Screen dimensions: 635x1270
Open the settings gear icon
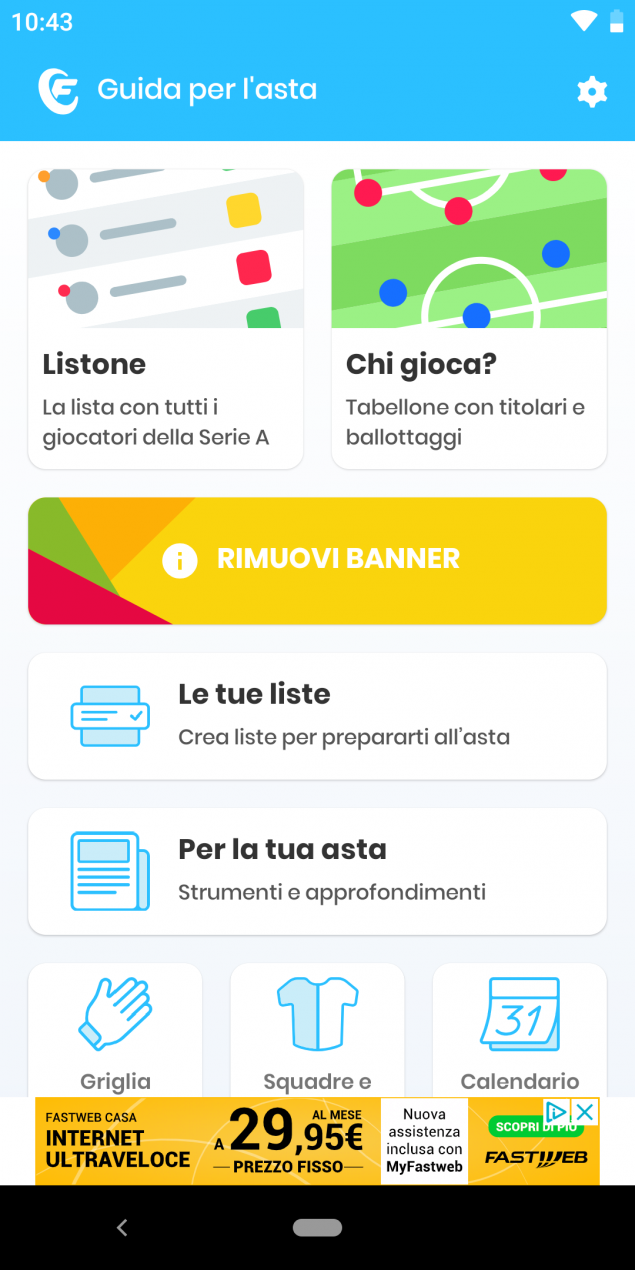pyautogui.click(x=592, y=92)
